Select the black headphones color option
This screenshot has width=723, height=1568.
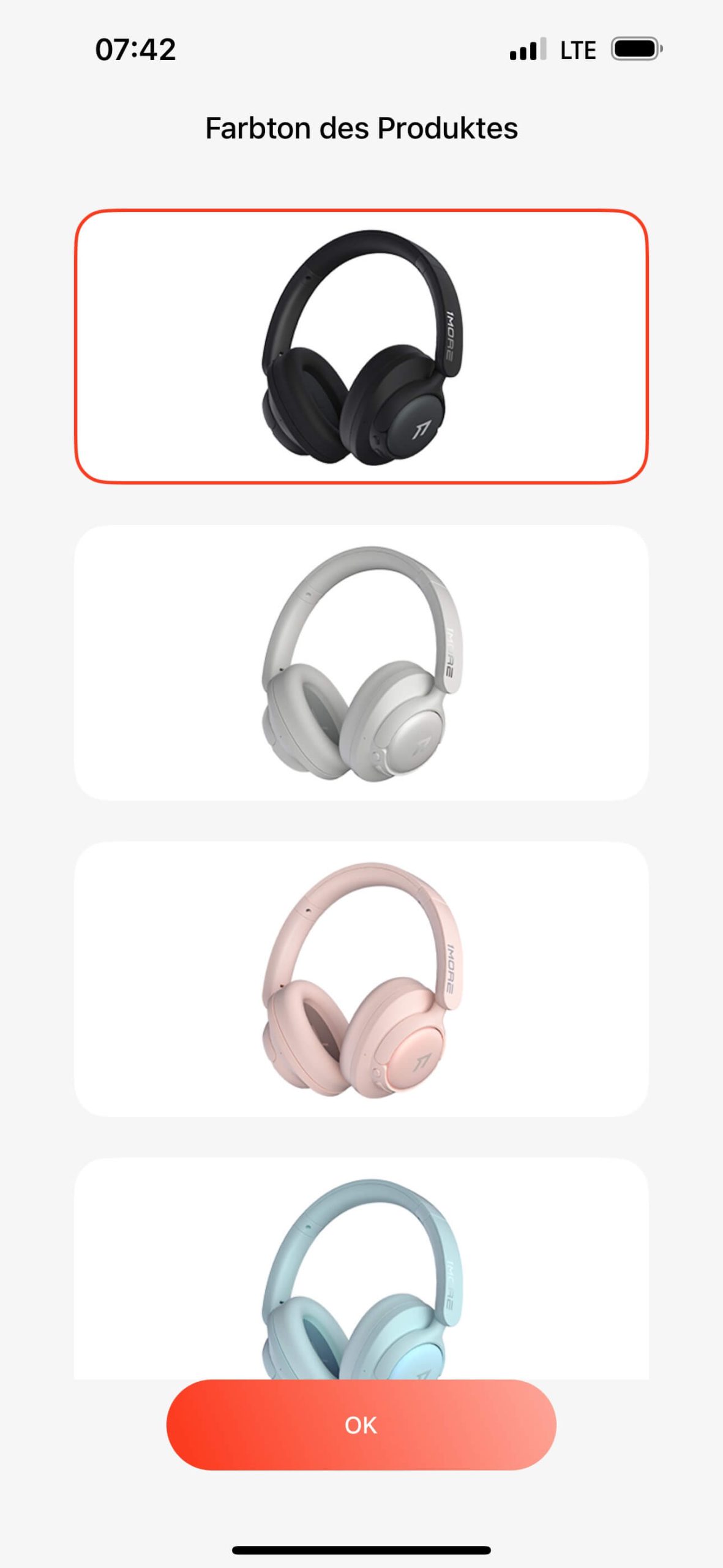pos(361,347)
